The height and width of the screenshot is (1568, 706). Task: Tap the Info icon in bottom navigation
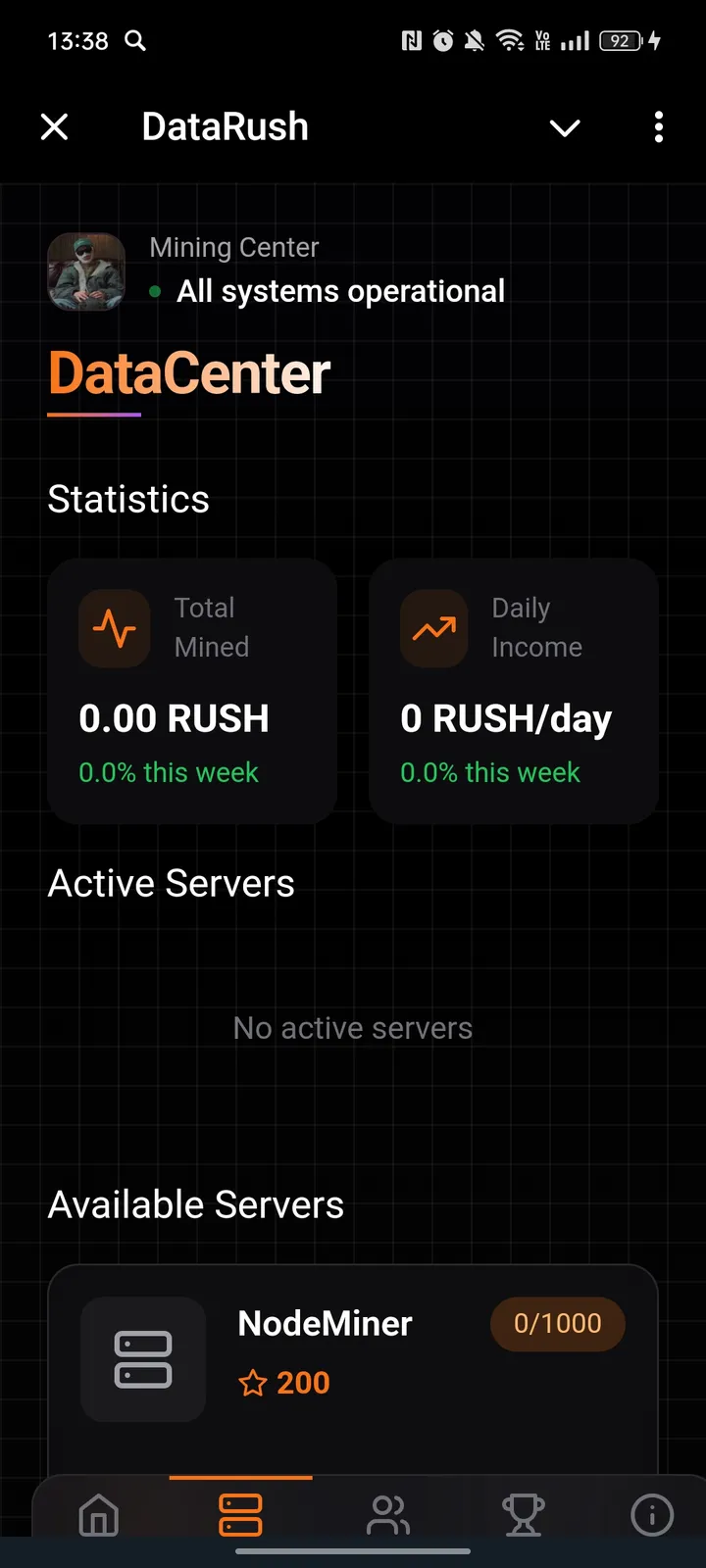(x=651, y=1514)
